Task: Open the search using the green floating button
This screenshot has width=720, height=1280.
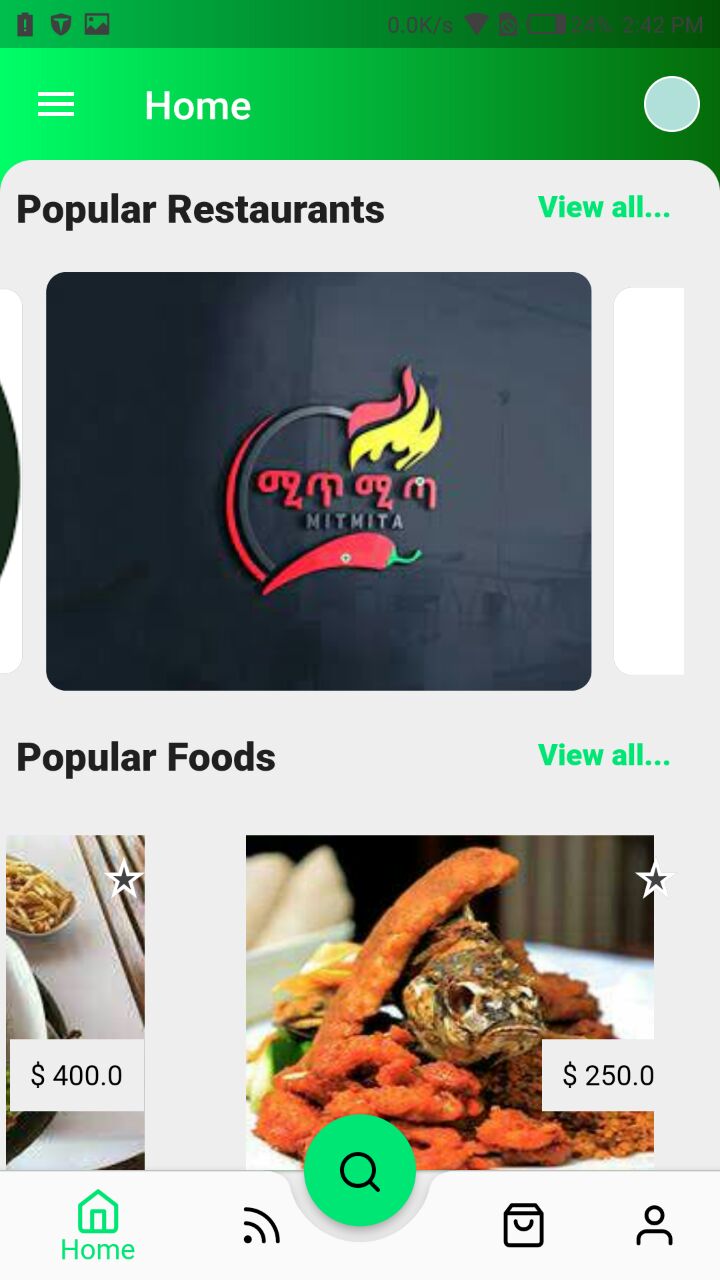Action: 360,1170
